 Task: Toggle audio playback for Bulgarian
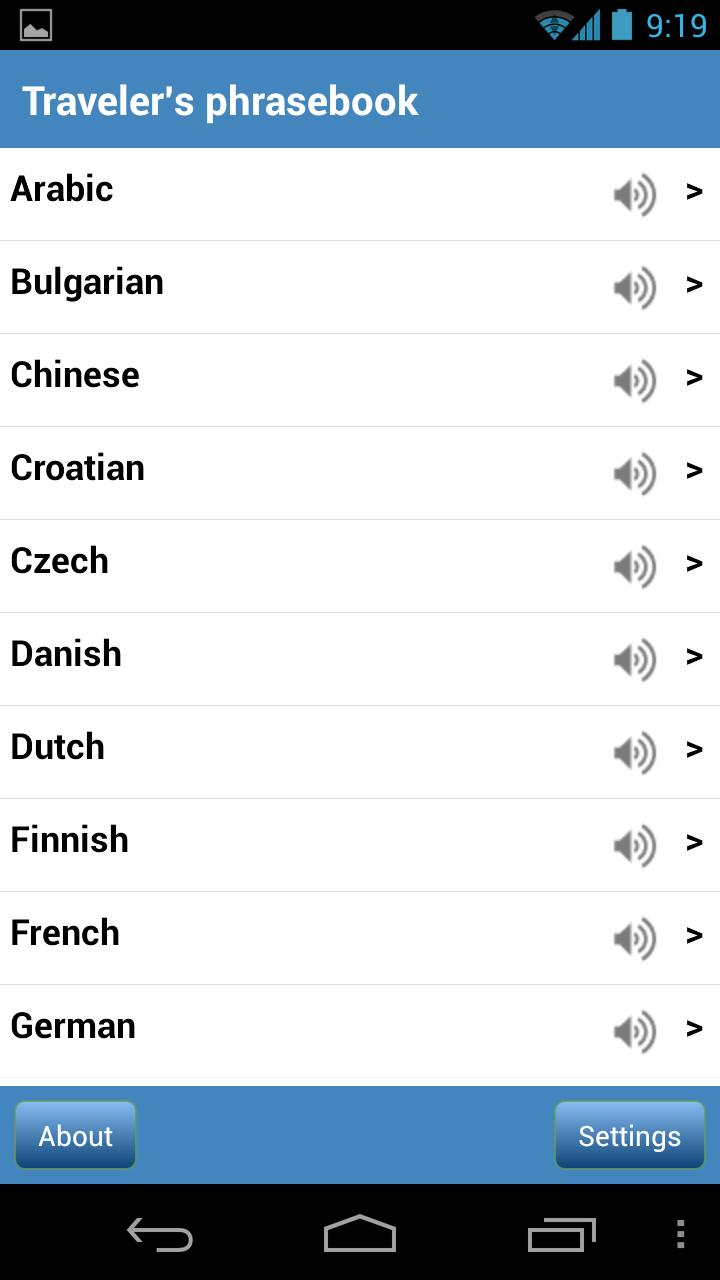[634, 287]
